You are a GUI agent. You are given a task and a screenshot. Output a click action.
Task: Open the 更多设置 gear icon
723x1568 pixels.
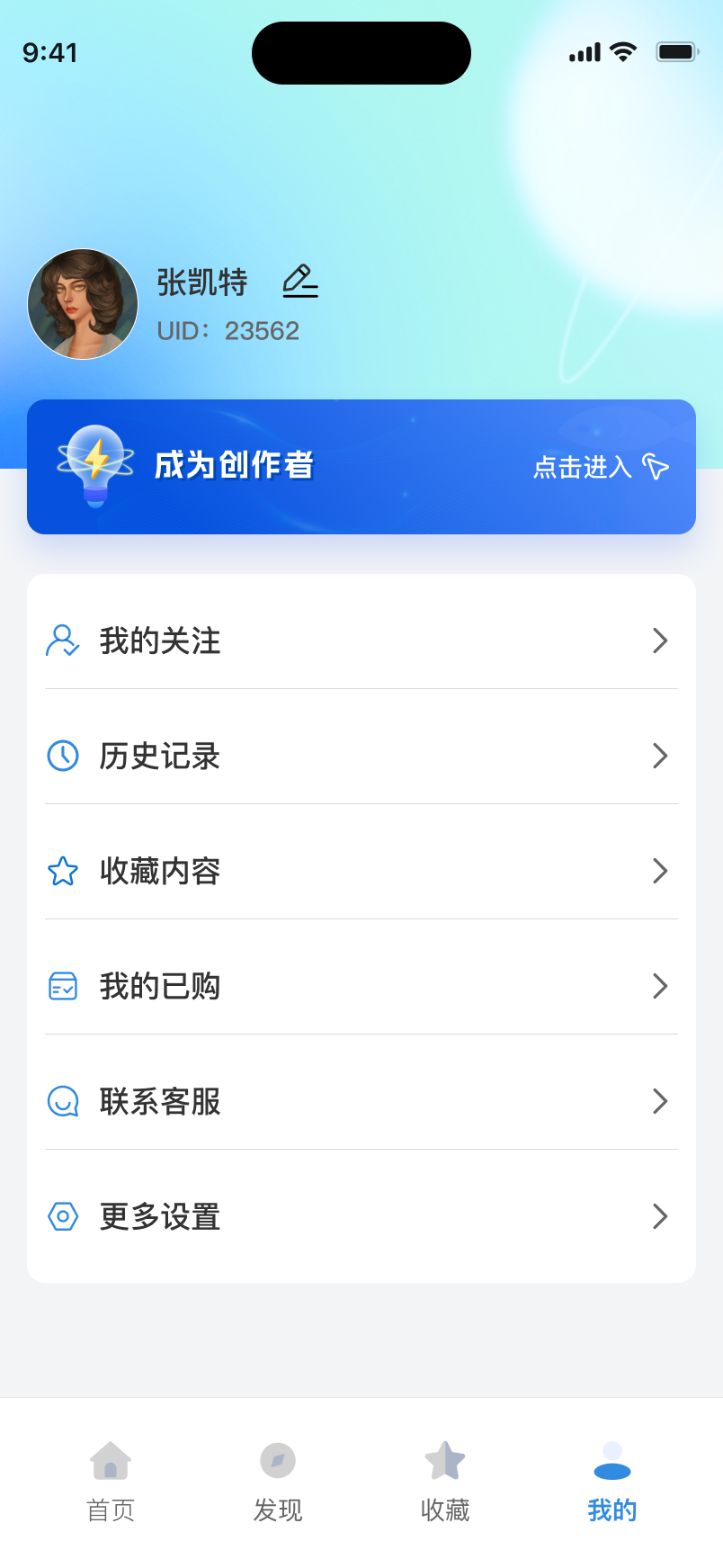[62, 1216]
